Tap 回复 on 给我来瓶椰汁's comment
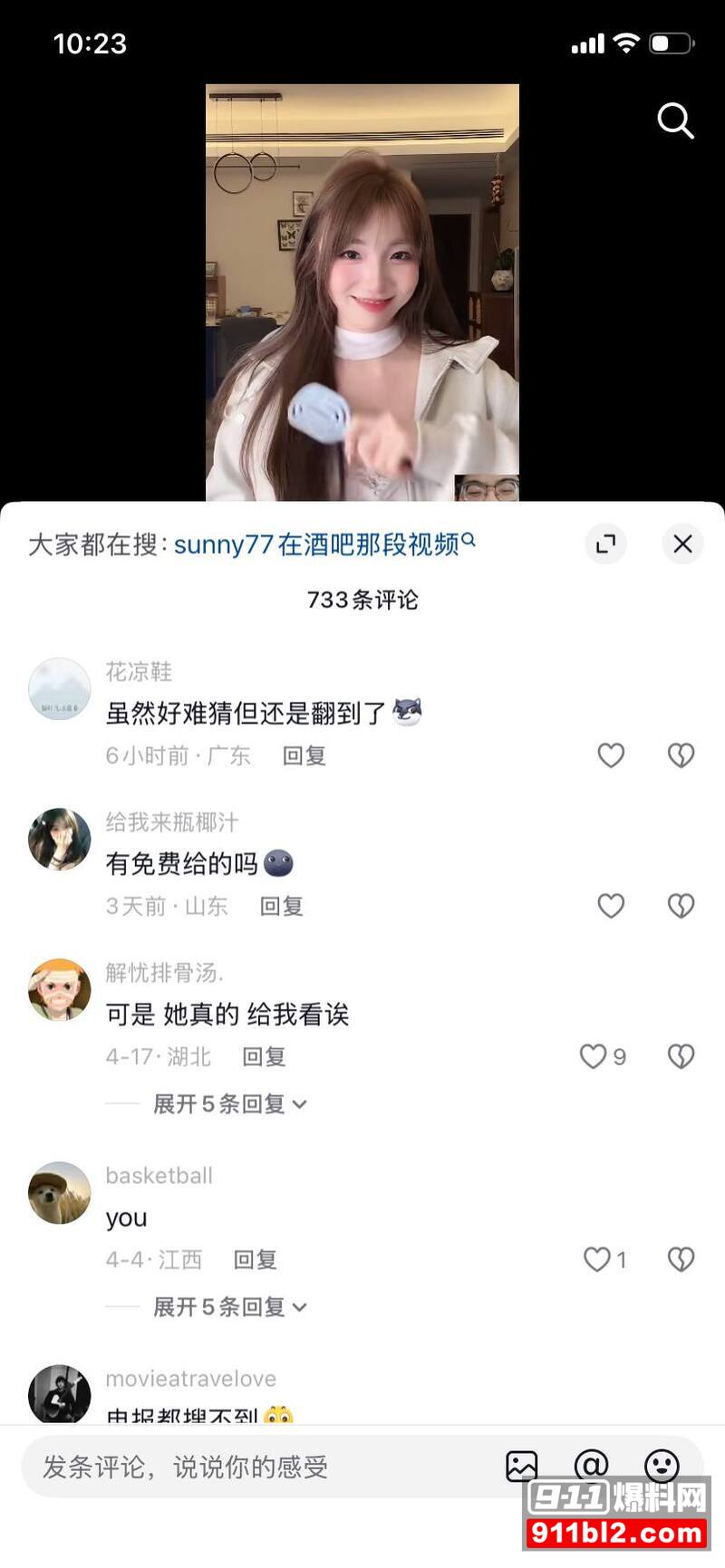The width and height of the screenshot is (725, 1568). pyautogui.click(x=280, y=906)
